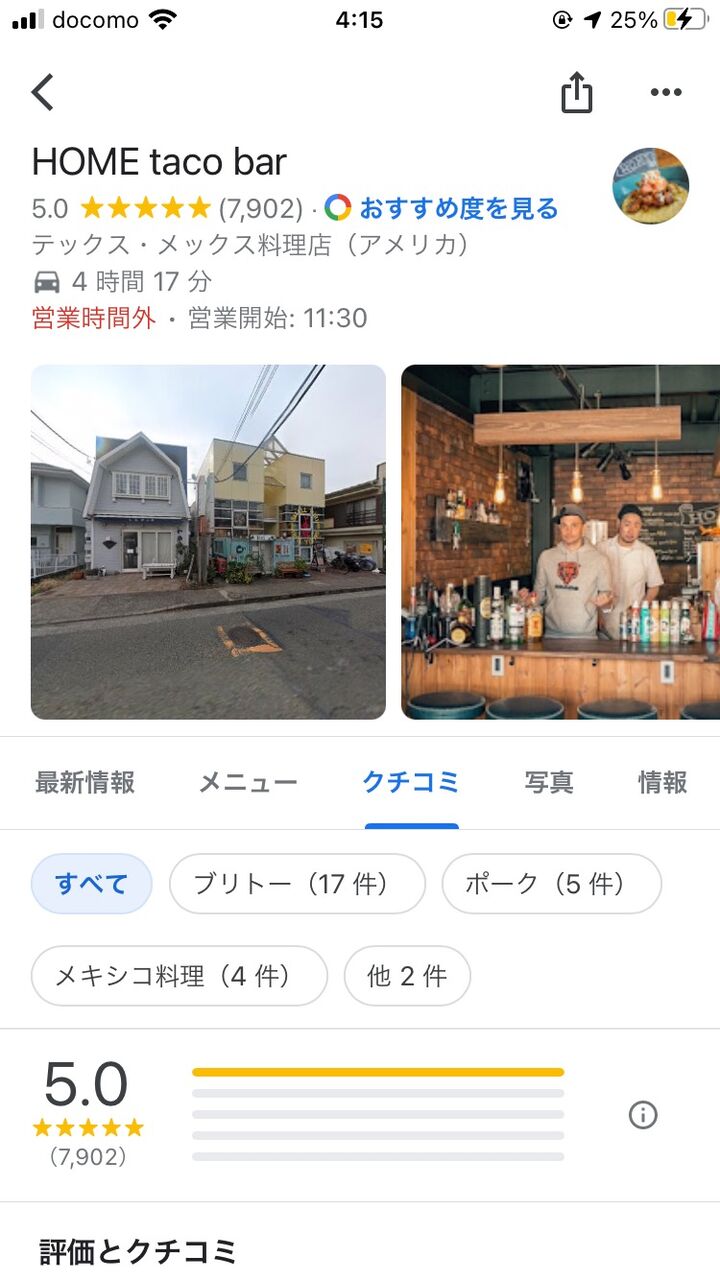Switch to the 最新情報 tab
The width and height of the screenshot is (720, 1280).
point(85,782)
